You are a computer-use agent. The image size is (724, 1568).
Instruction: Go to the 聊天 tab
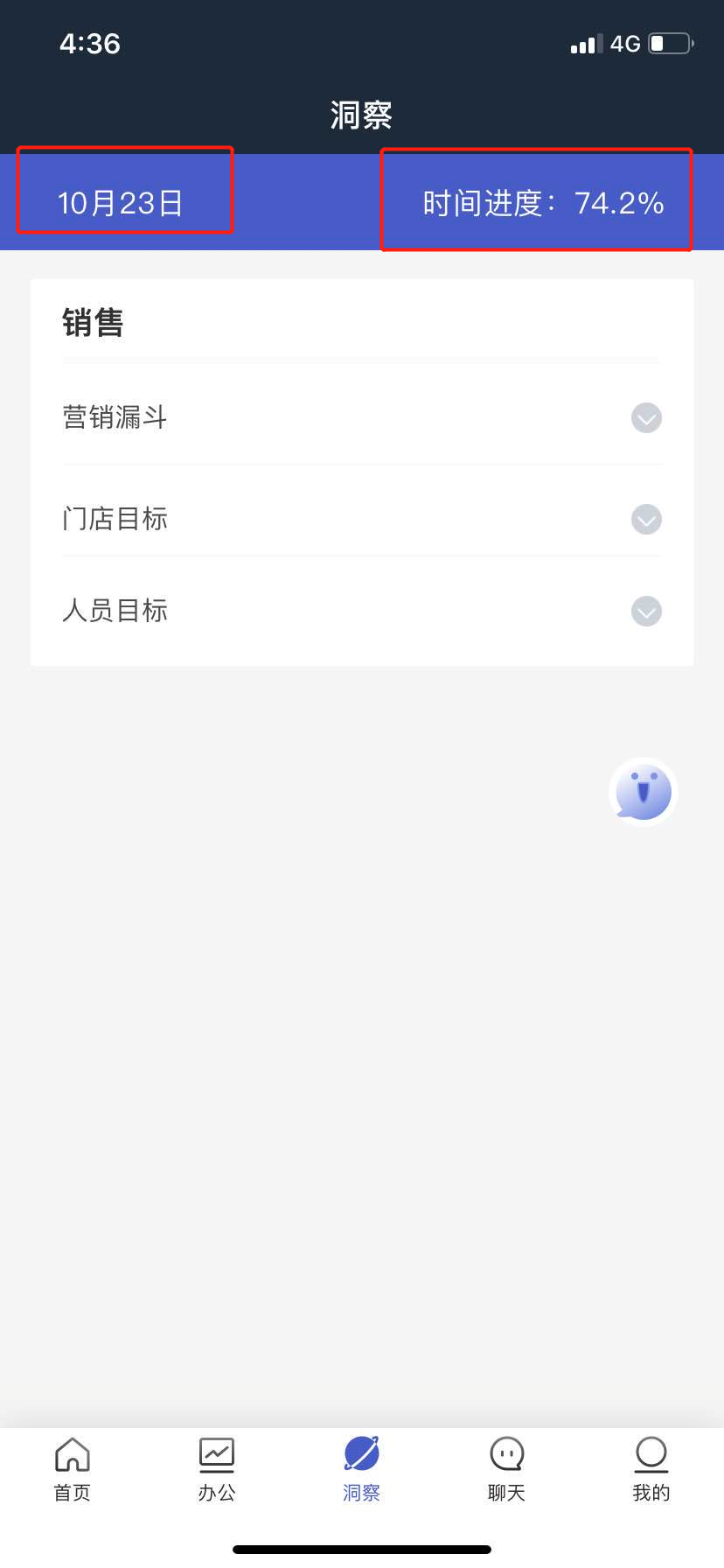coord(506,1469)
